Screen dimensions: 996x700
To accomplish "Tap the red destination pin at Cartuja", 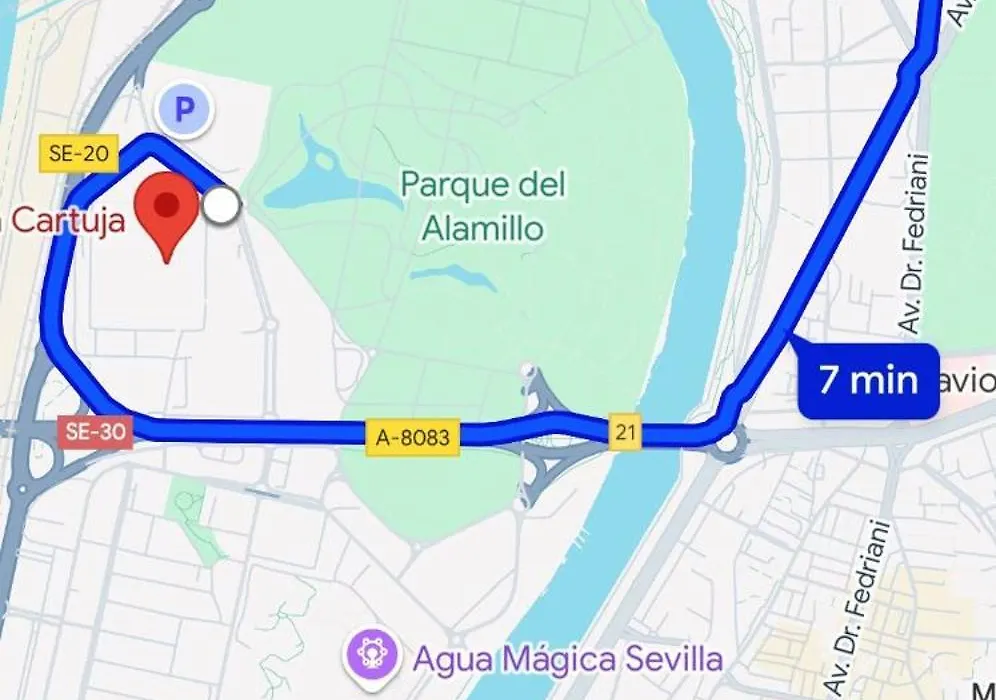I will pos(167,208).
